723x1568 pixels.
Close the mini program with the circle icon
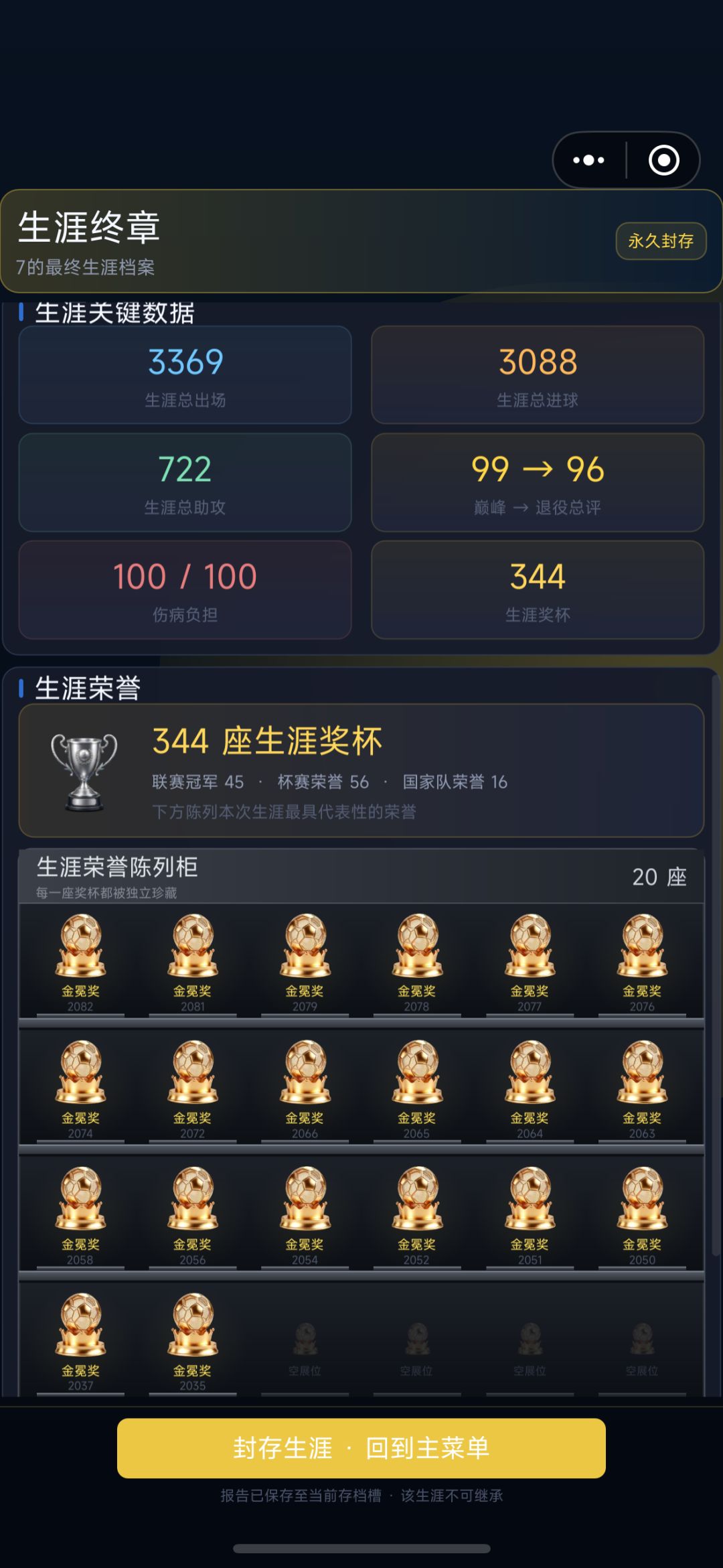[663, 160]
